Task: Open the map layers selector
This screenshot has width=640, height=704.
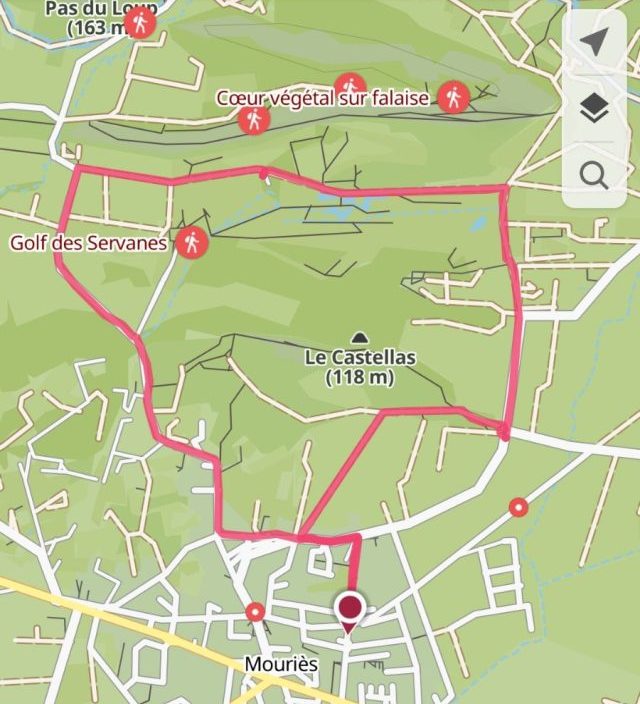Action: pyautogui.click(x=594, y=109)
